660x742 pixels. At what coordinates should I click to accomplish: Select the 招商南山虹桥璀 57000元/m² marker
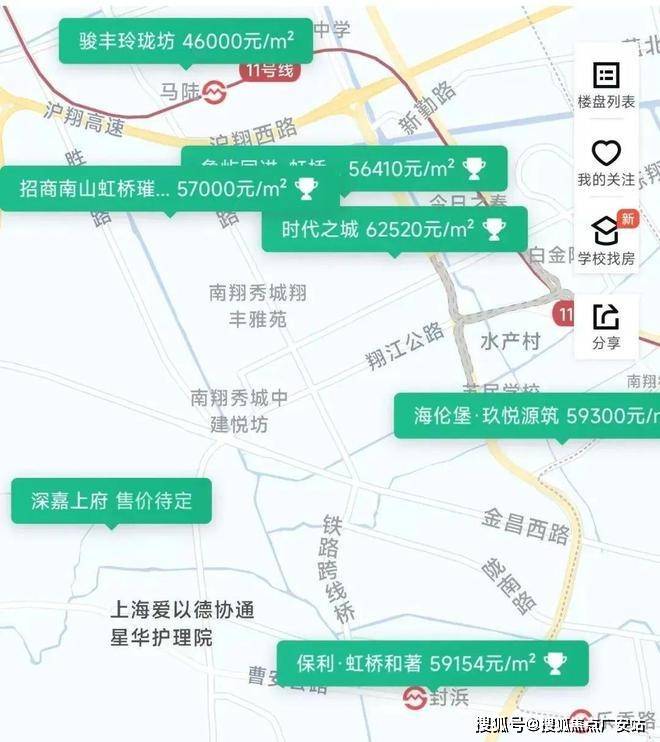click(160, 188)
